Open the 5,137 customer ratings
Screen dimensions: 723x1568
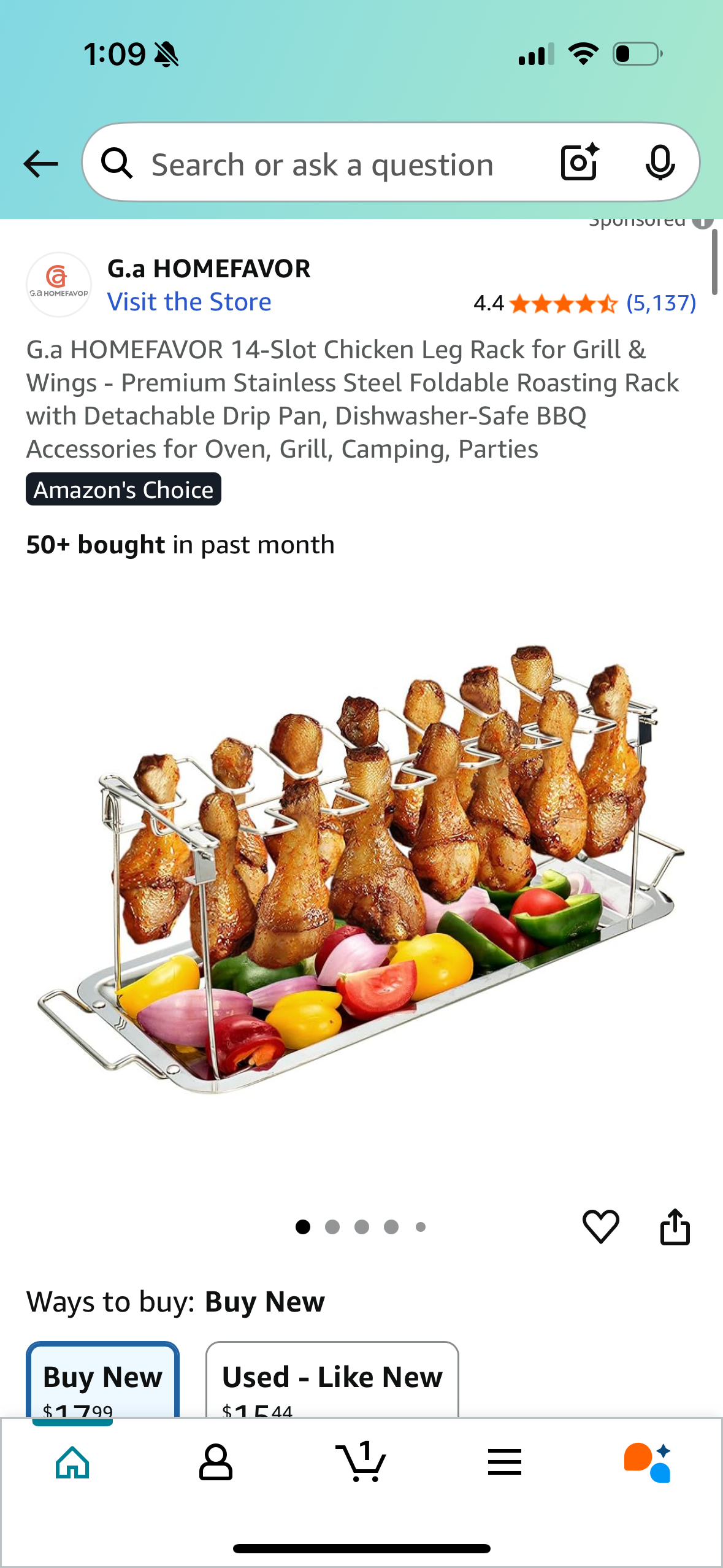[x=660, y=303]
